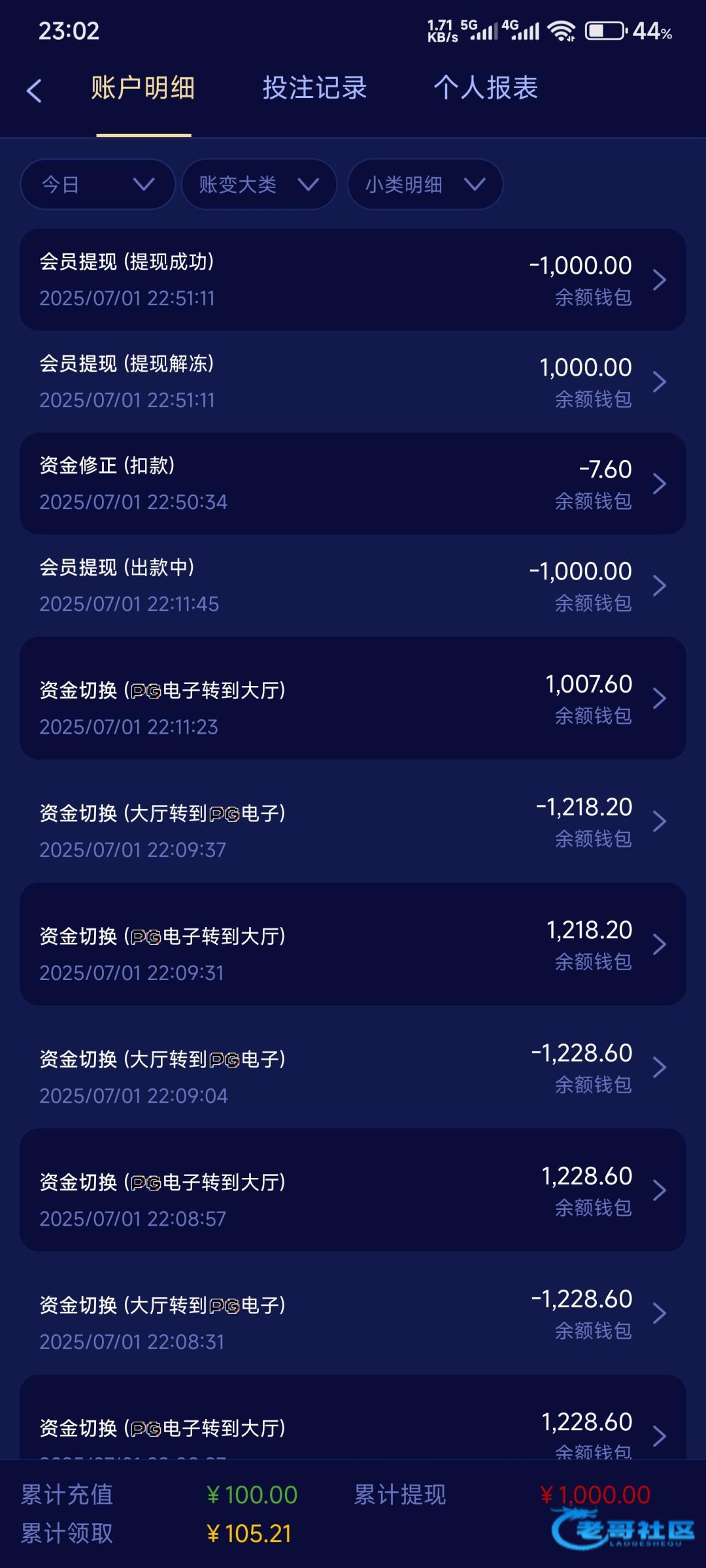Switch to the 个人报表 tab
706x1568 pixels.
coord(486,88)
